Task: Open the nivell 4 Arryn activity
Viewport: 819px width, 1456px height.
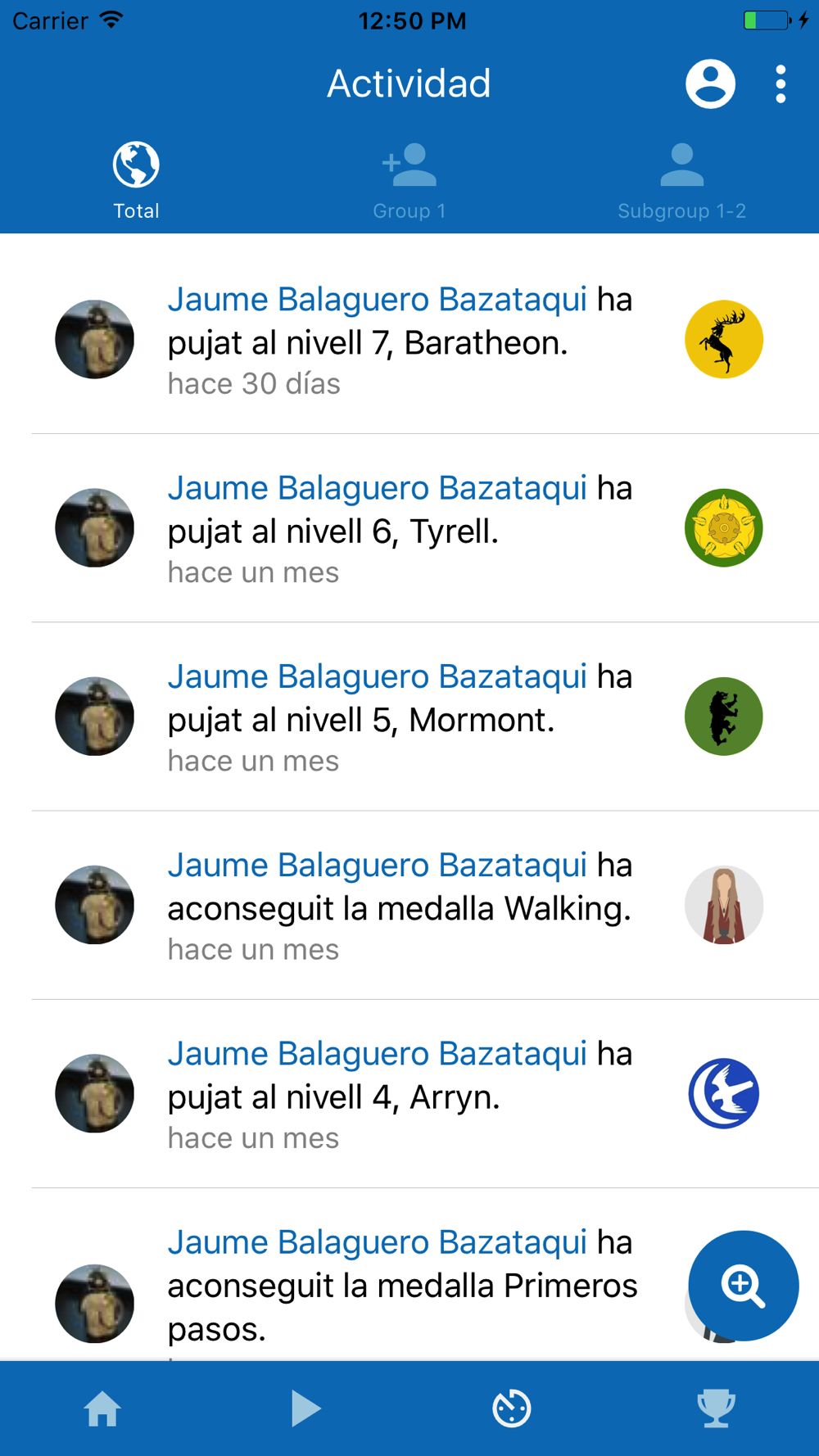Action: [409, 1093]
